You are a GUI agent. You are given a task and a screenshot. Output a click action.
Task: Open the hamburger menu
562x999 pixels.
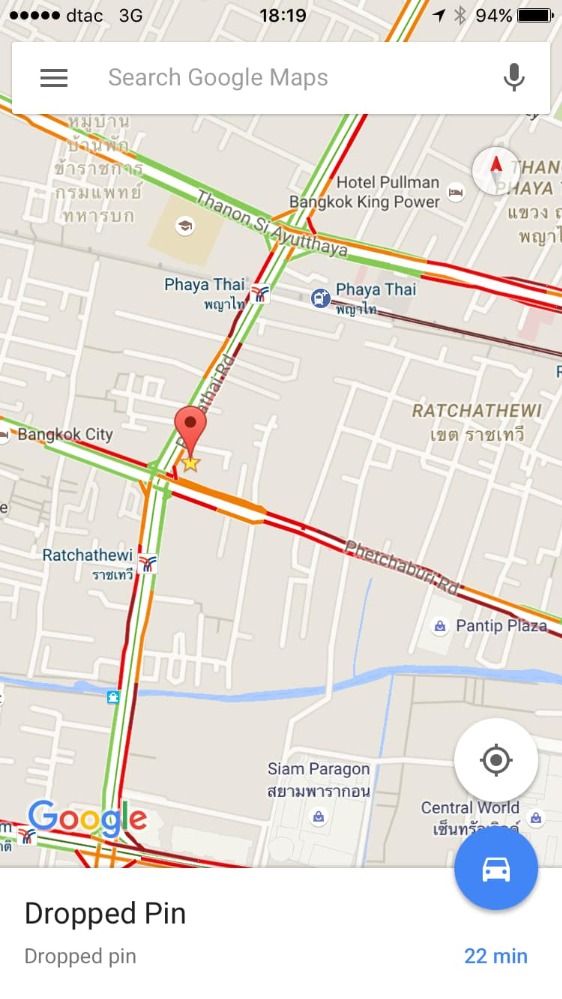coord(54,78)
